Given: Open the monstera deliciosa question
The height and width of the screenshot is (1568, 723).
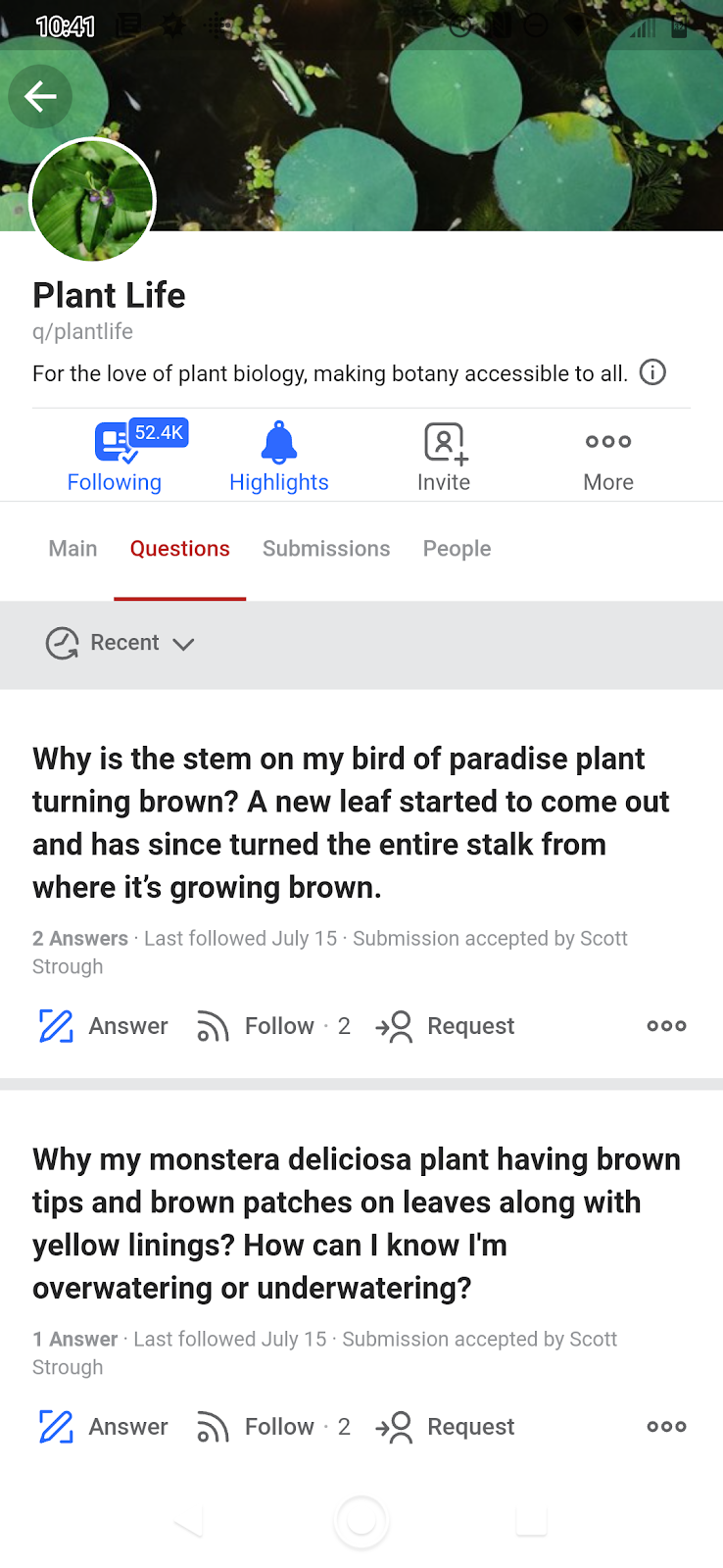Looking at the screenshot, I should [356, 1223].
